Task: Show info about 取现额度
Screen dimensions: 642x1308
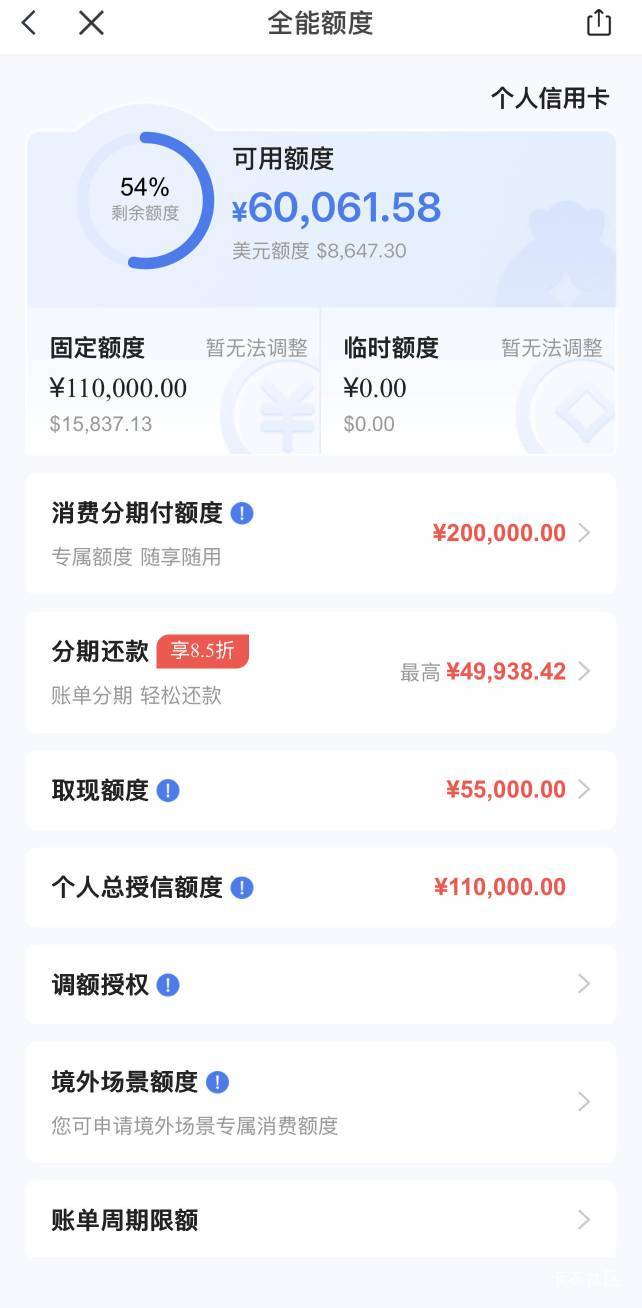Action: [168, 791]
